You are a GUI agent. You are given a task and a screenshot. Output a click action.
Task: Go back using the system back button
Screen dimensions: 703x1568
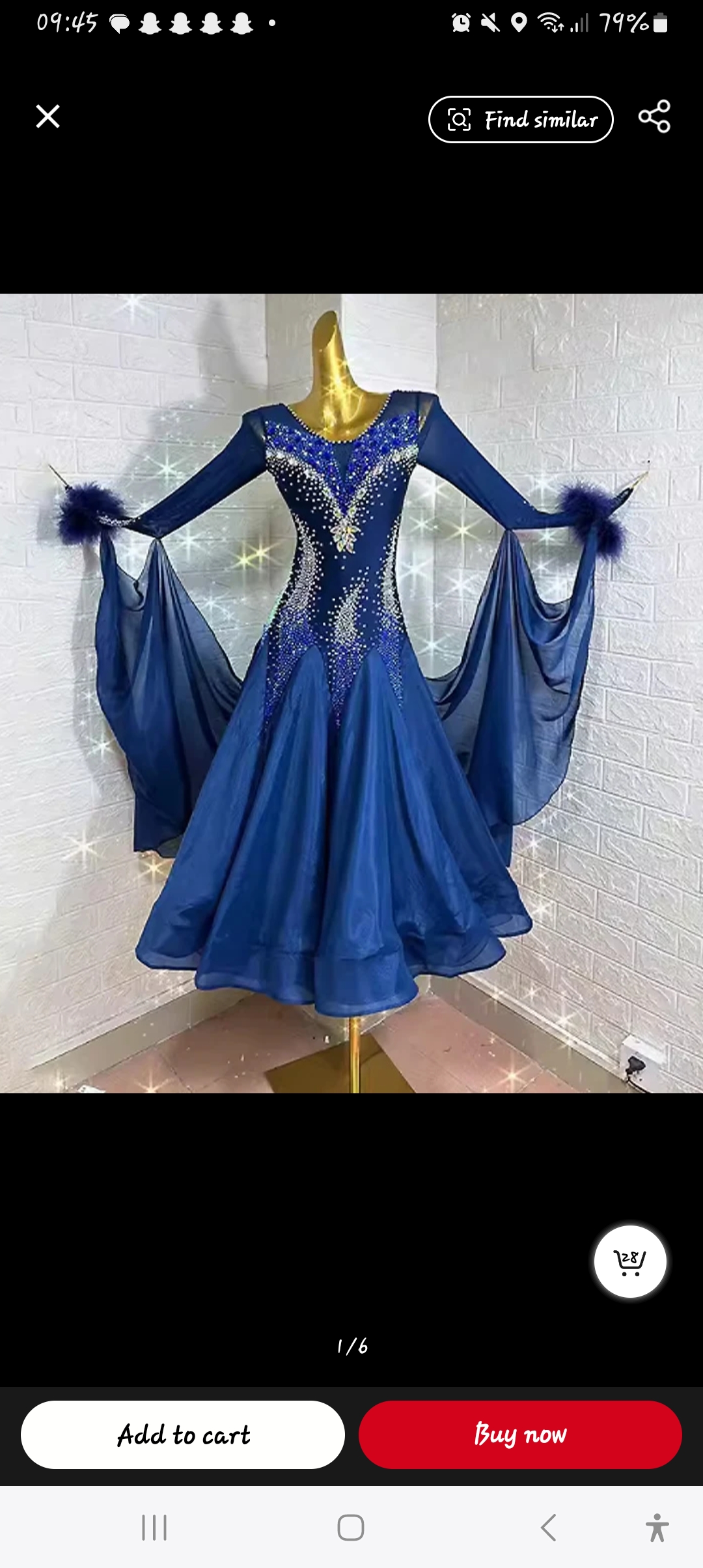549,1528
